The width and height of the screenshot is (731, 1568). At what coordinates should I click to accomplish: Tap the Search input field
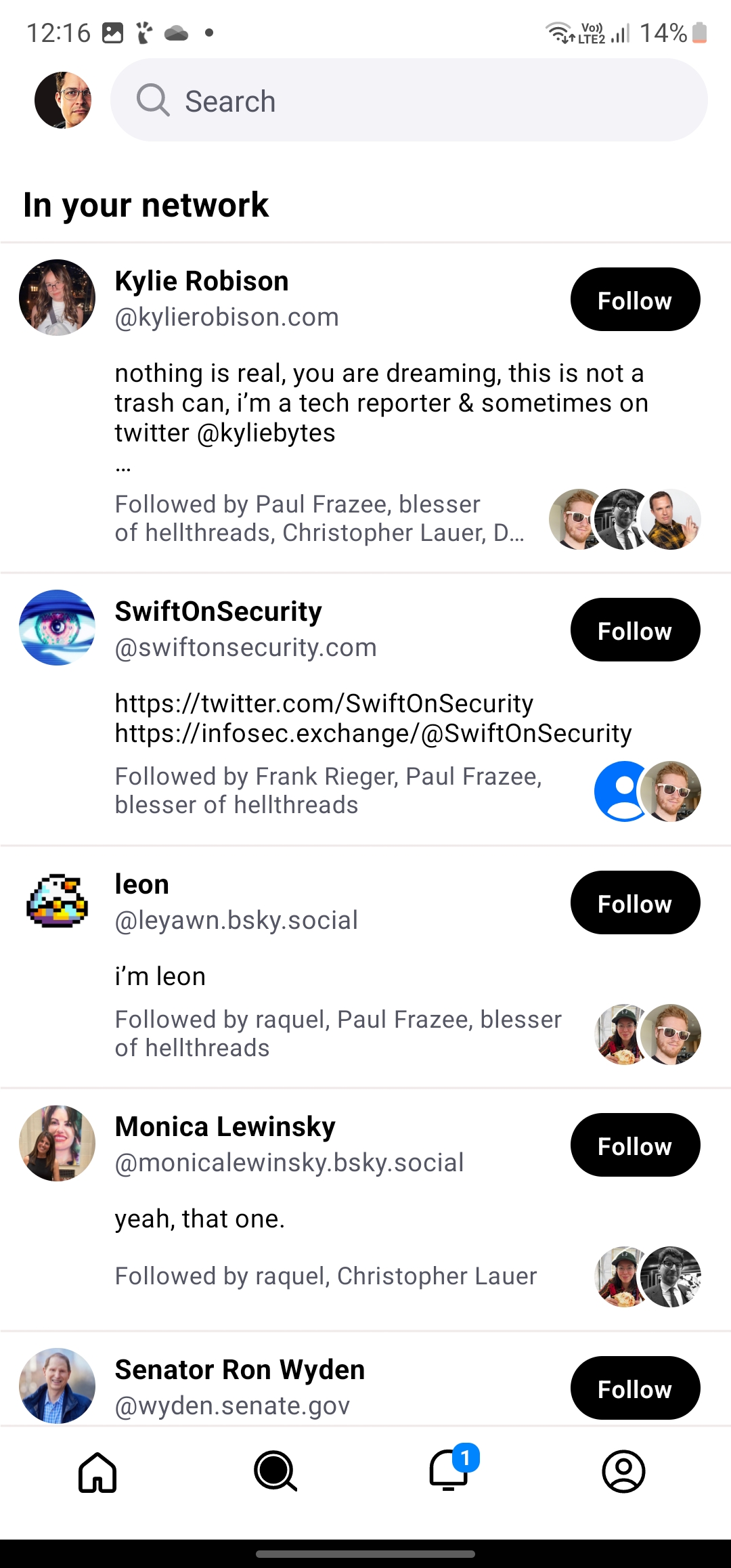tap(409, 100)
